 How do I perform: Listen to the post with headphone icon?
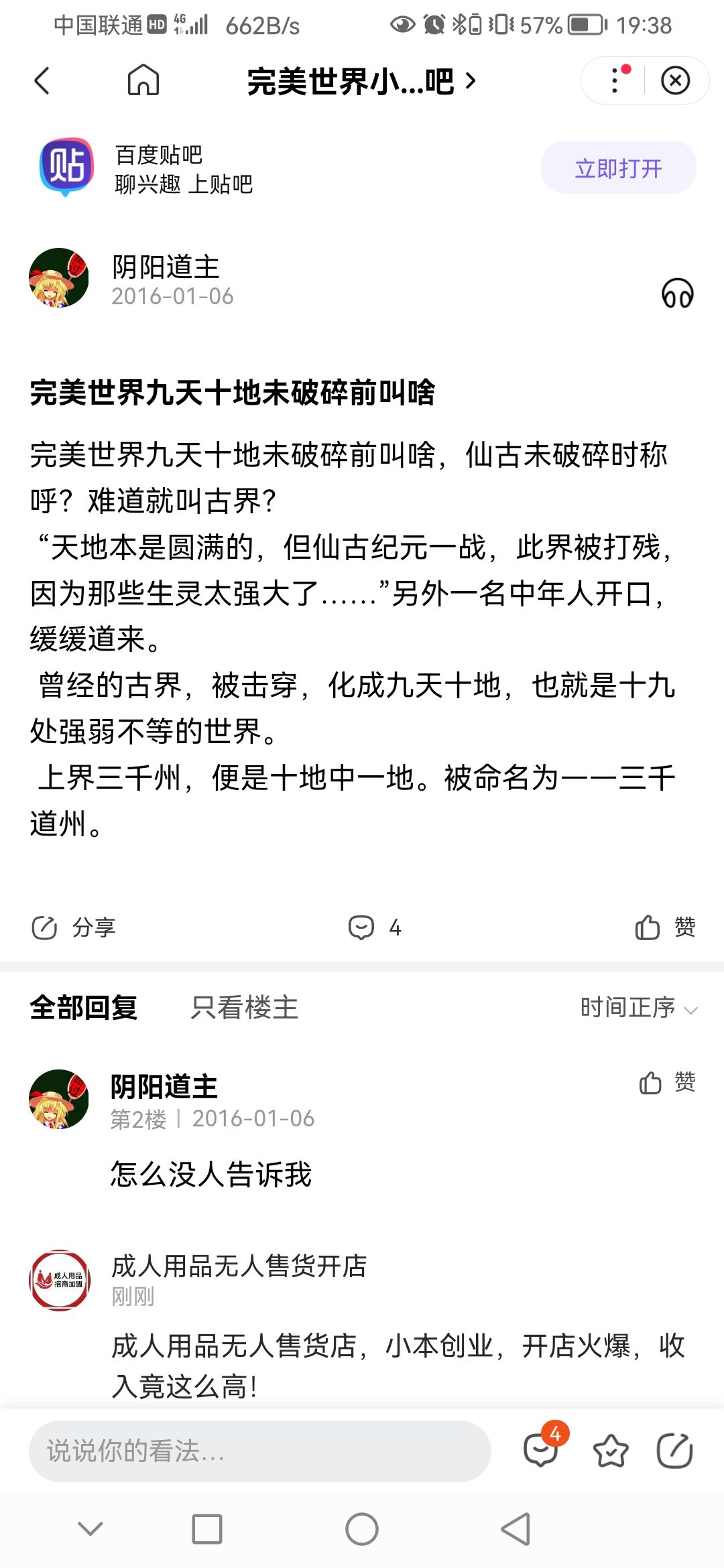(x=677, y=293)
